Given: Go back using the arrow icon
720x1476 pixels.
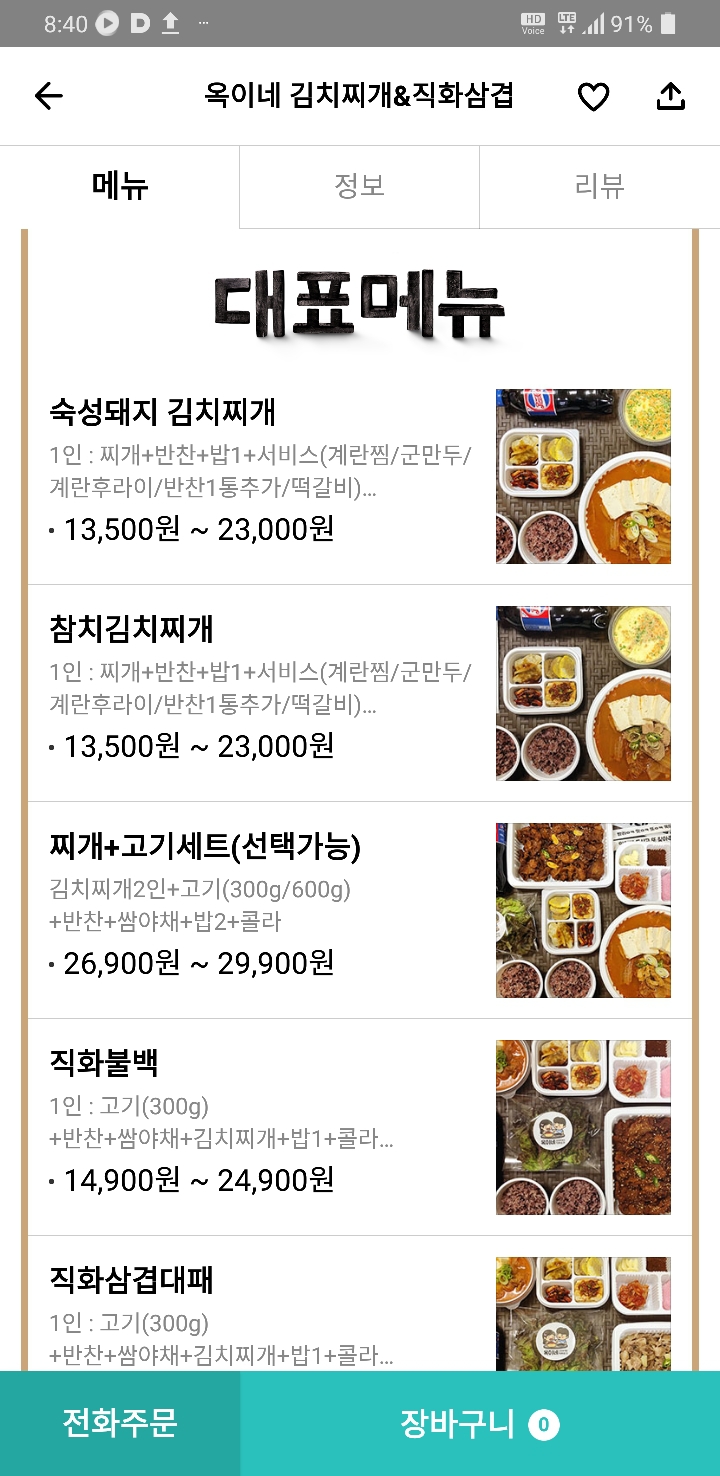Looking at the screenshot, I should click(48, 96).
